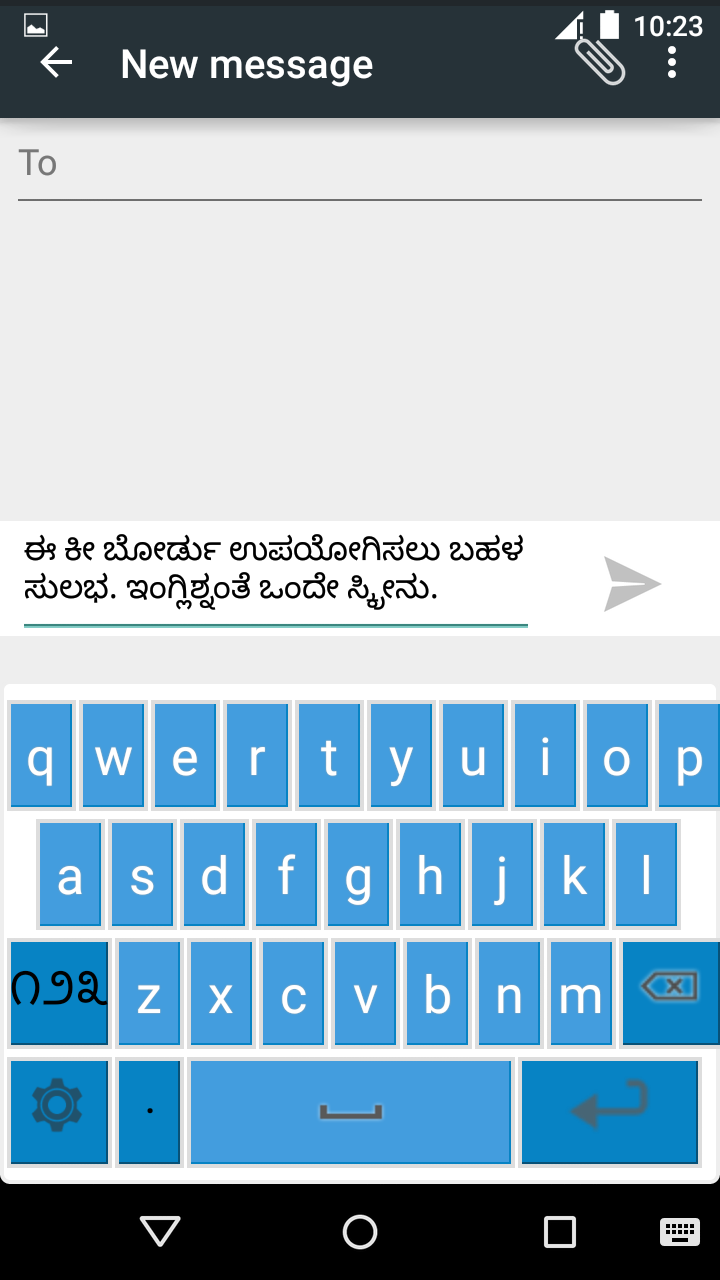The height and width of the screenshot is (1280, 720).
Task: Tap the period key on the keyboard
Action: [148, 1110]
